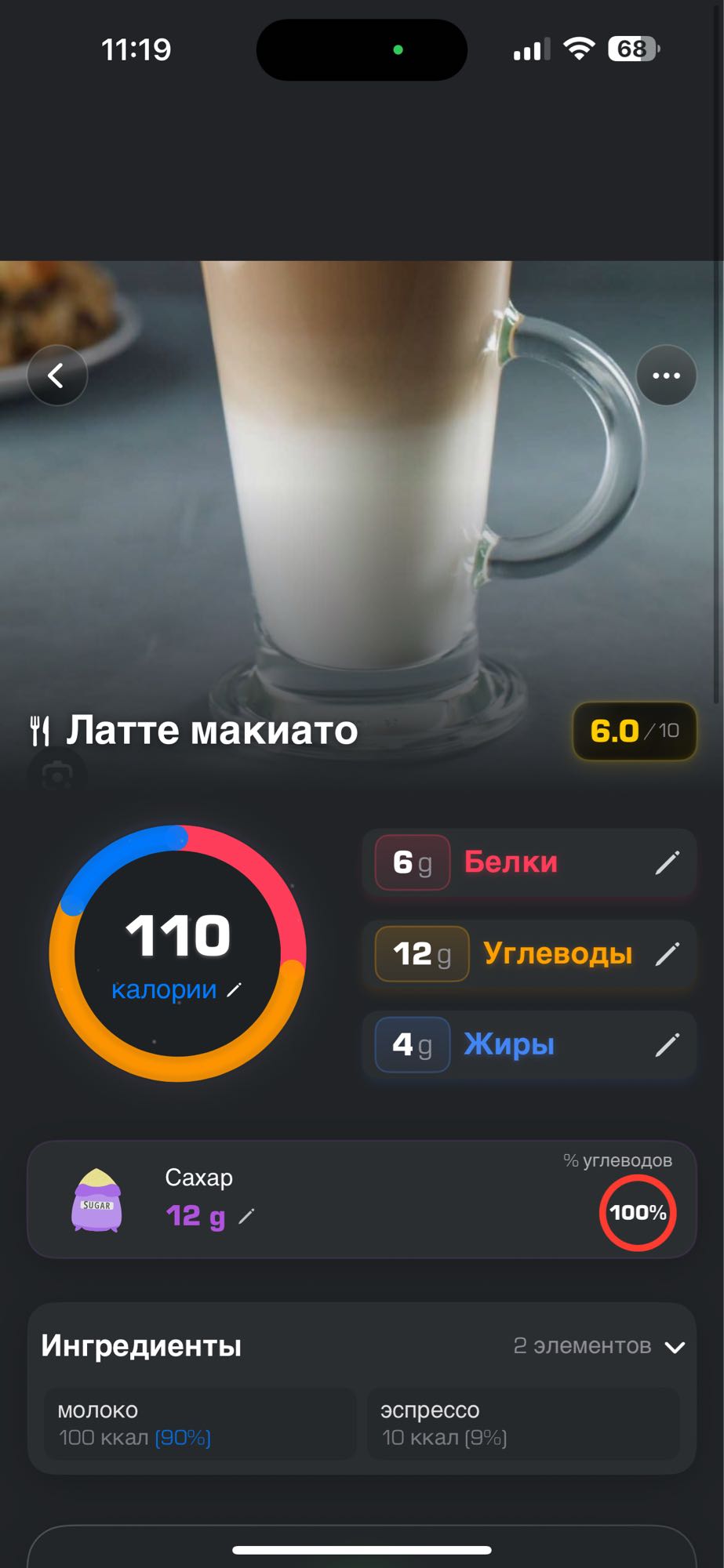This screenshot has width=724, height=1568.
Task: Tap the (90%) link under молоко
Action: click(x=184, y=1436)
